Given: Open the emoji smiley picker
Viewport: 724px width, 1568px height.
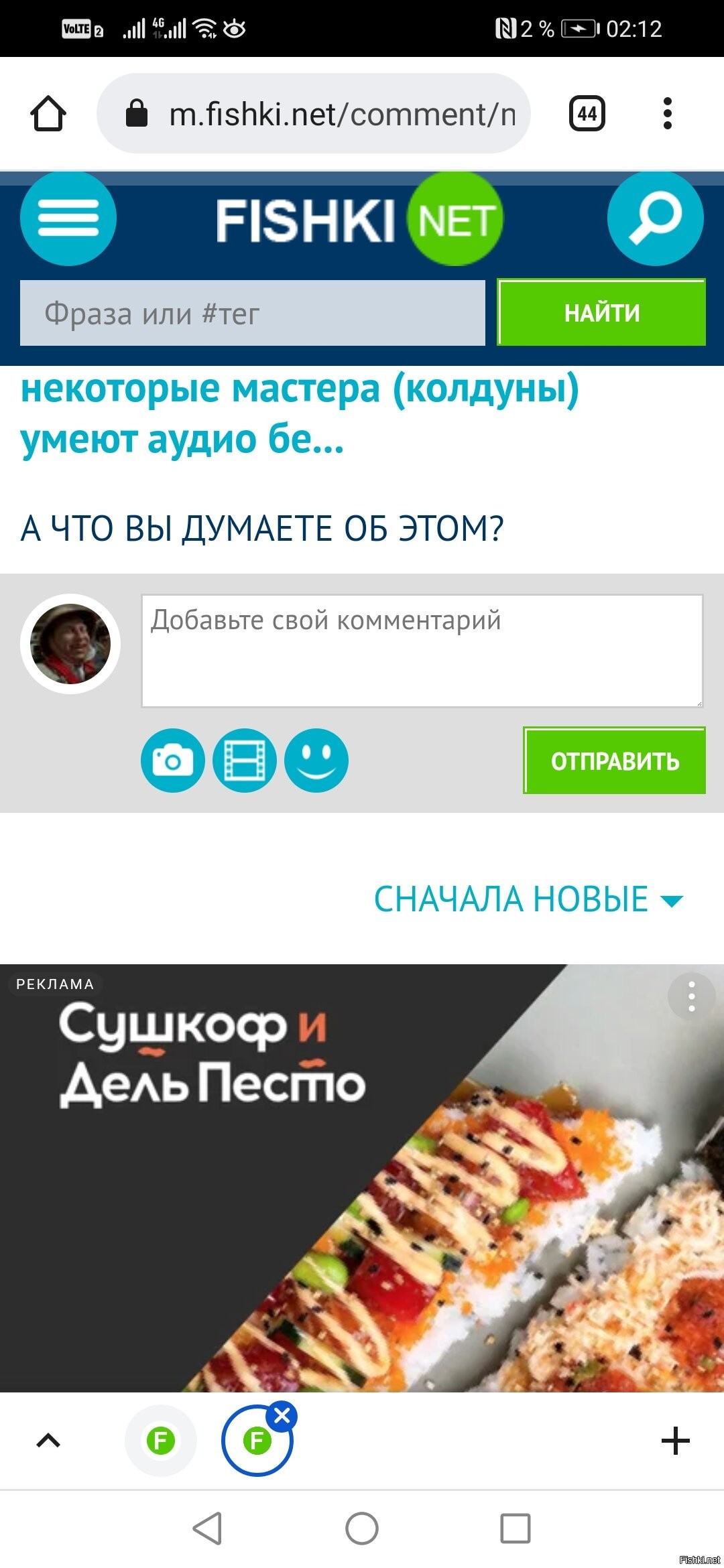Looking at the screenshot, I should (x=316, y=761).
